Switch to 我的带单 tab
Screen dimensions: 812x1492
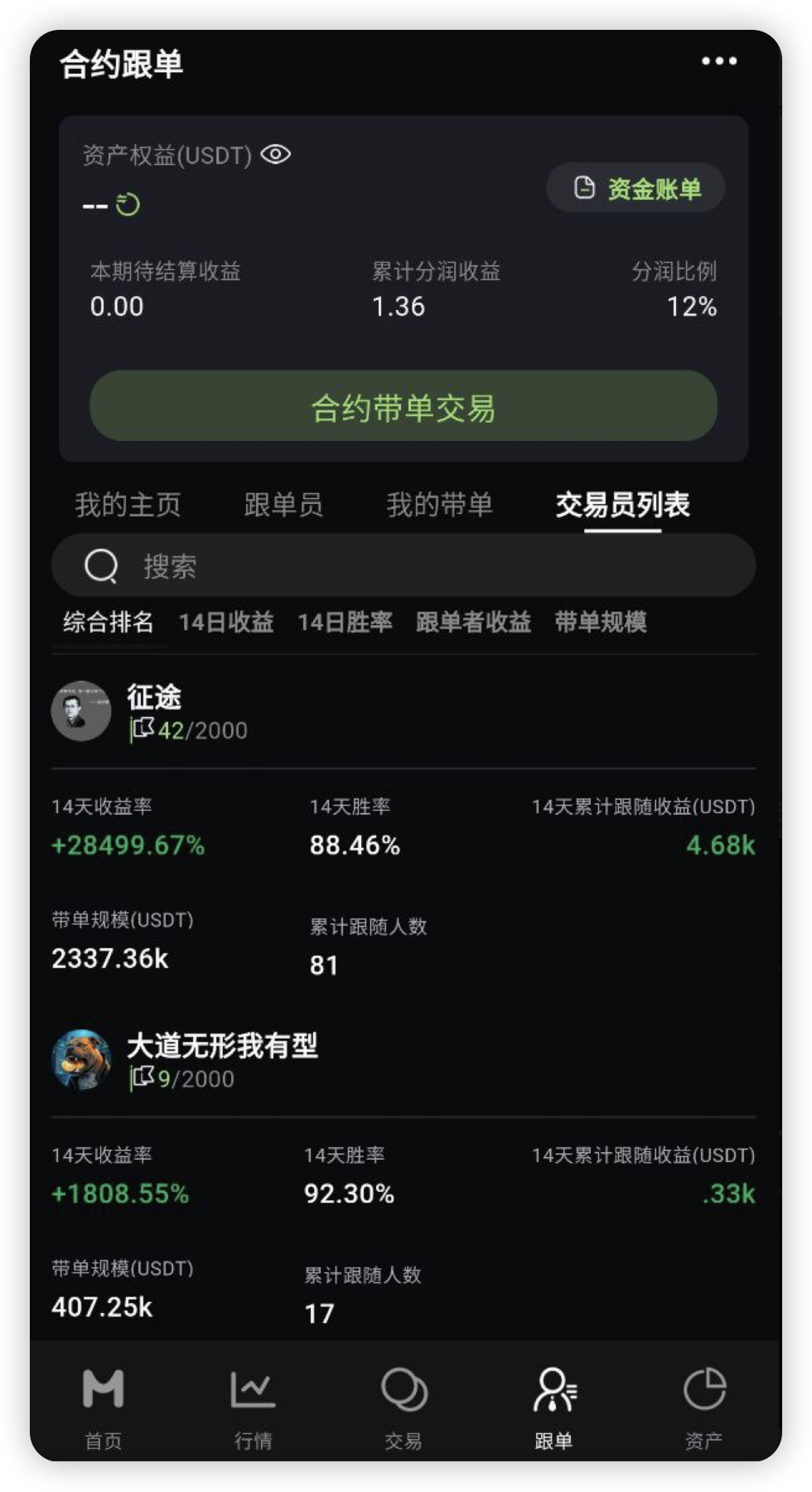click(439, 505)
